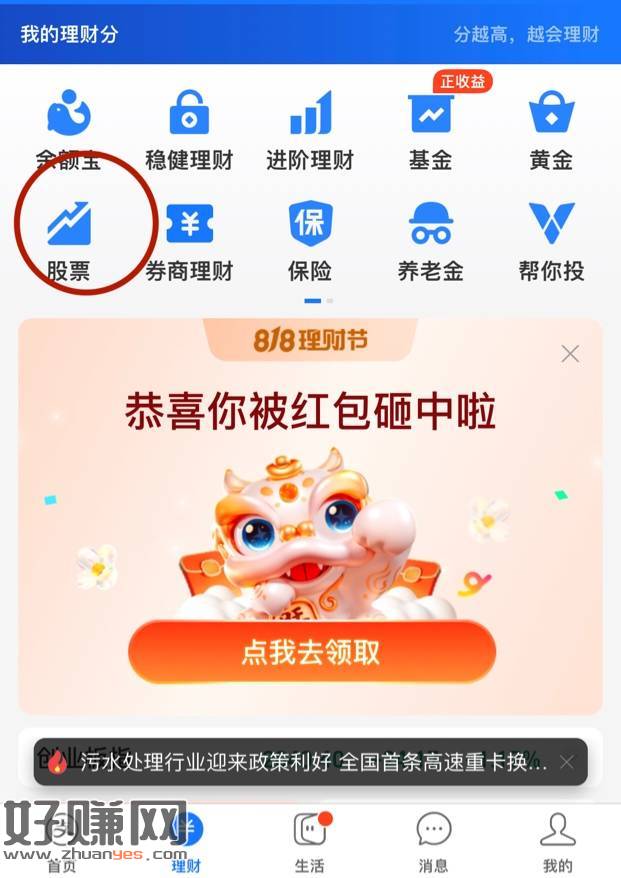Viewport: 621px width, 878px height.
Task: Dismiss the 污水处理行业 news ticker
Action: tap(567, 763)
